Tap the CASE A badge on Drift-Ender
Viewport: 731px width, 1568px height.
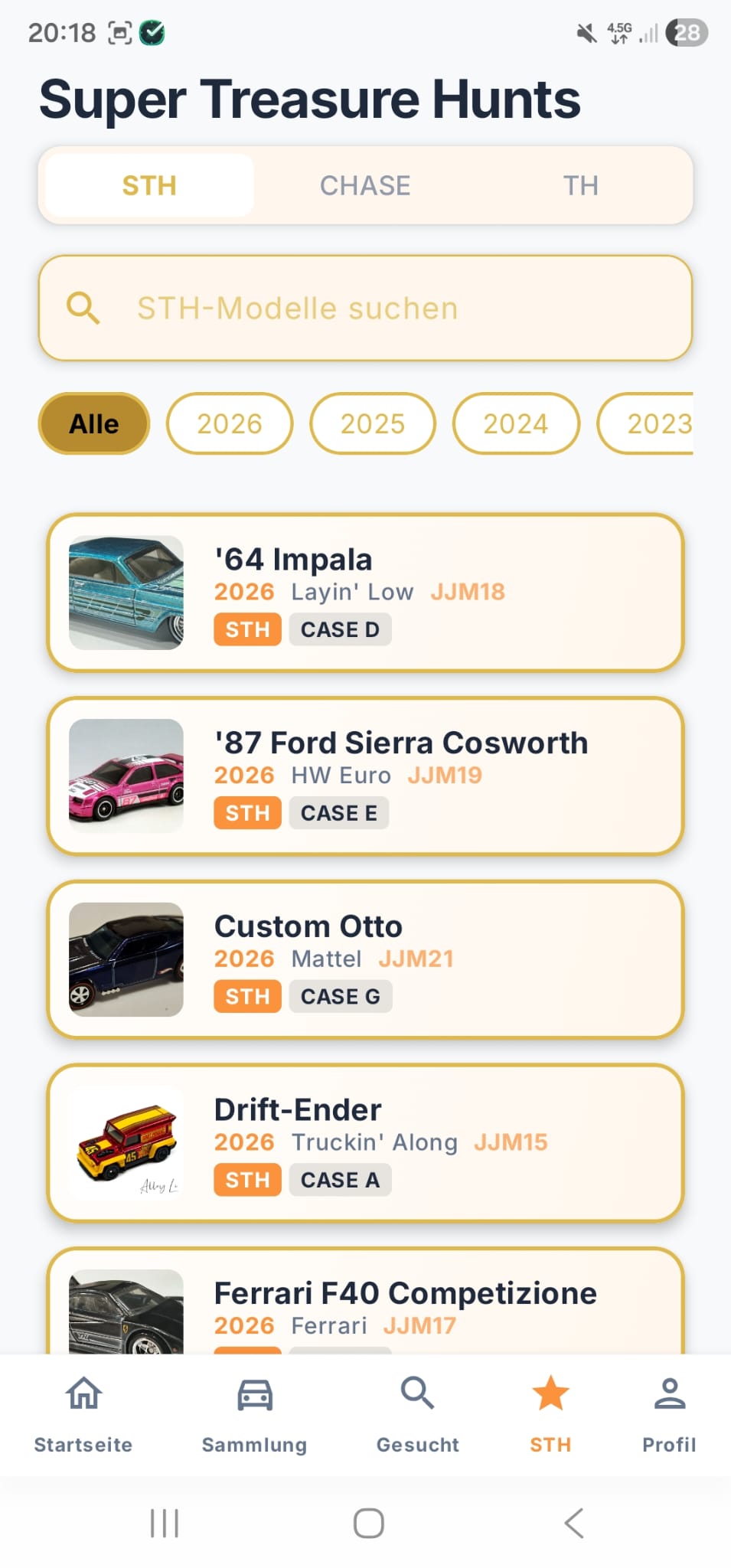coord(341,1180)
